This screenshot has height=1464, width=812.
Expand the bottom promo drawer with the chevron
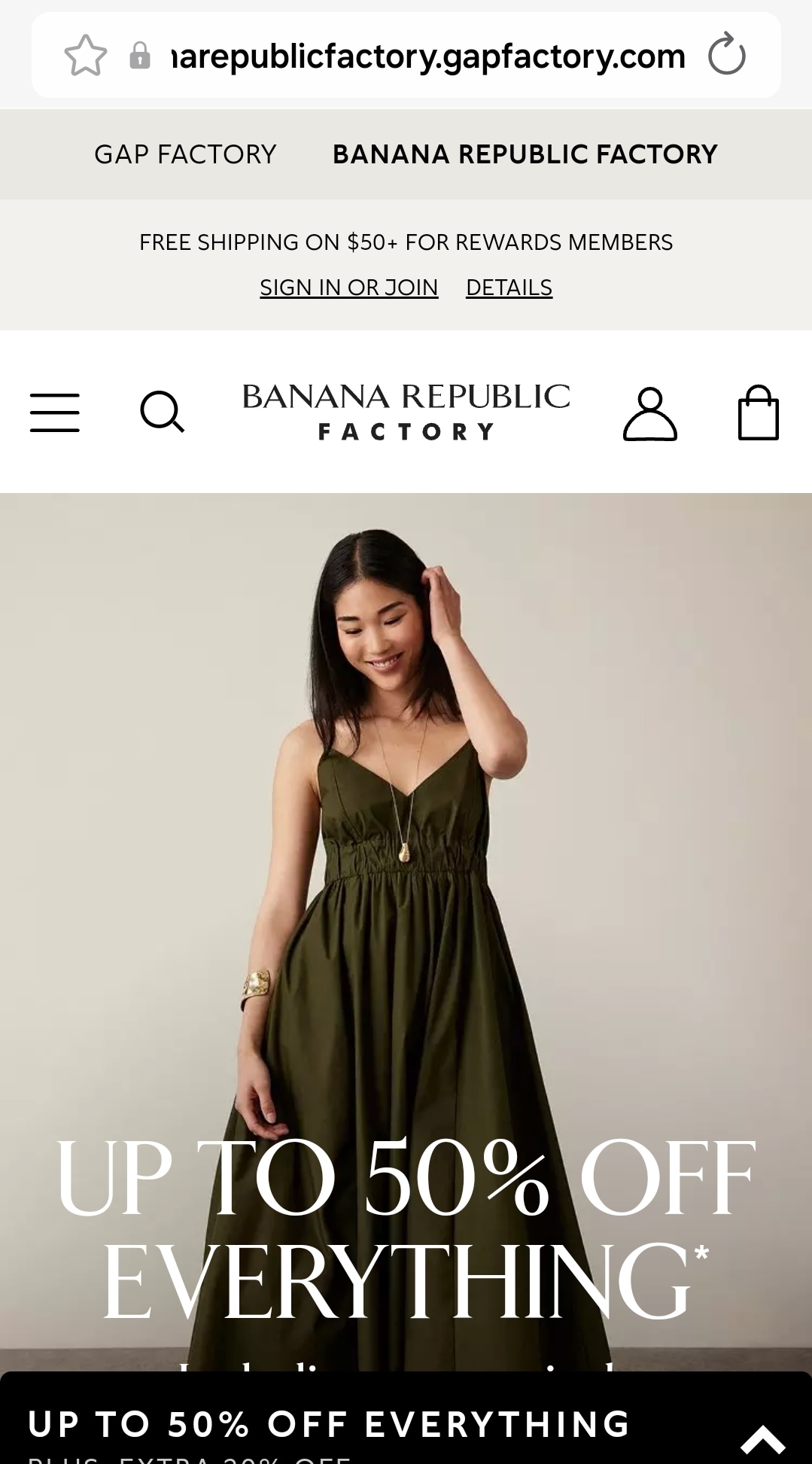(x=762, y=1438)
